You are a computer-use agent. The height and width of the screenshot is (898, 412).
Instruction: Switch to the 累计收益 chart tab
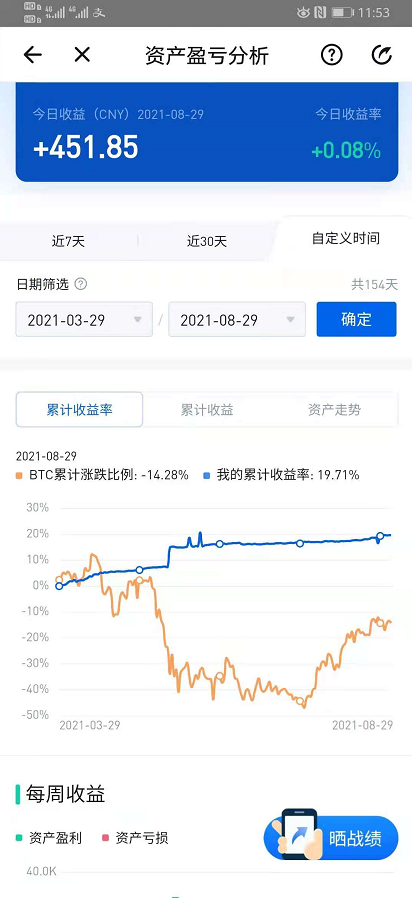click(x=207, y=409)
